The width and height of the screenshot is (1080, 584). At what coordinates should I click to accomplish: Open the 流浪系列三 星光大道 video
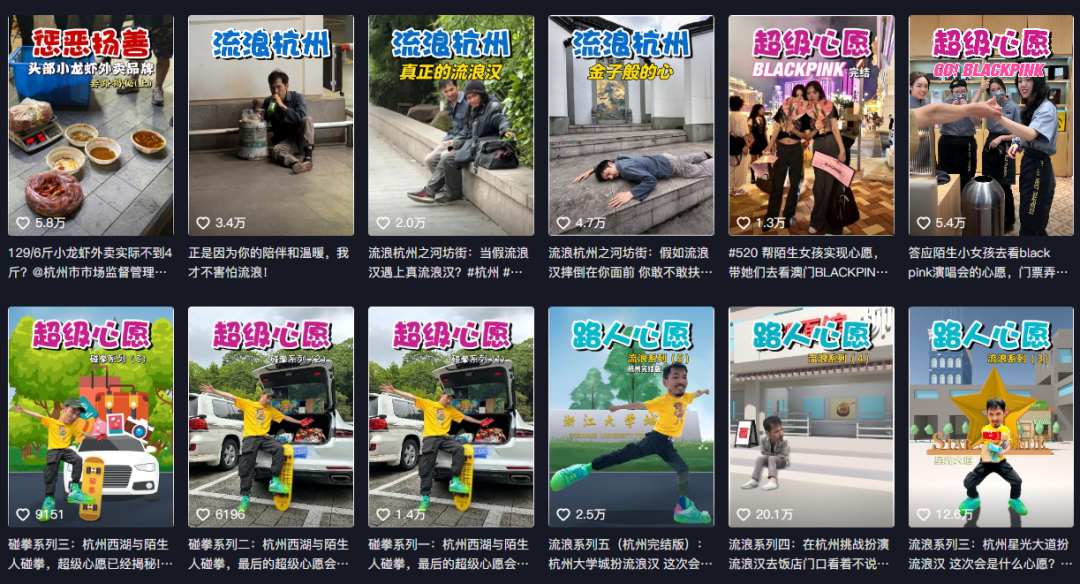coord(991,417)
